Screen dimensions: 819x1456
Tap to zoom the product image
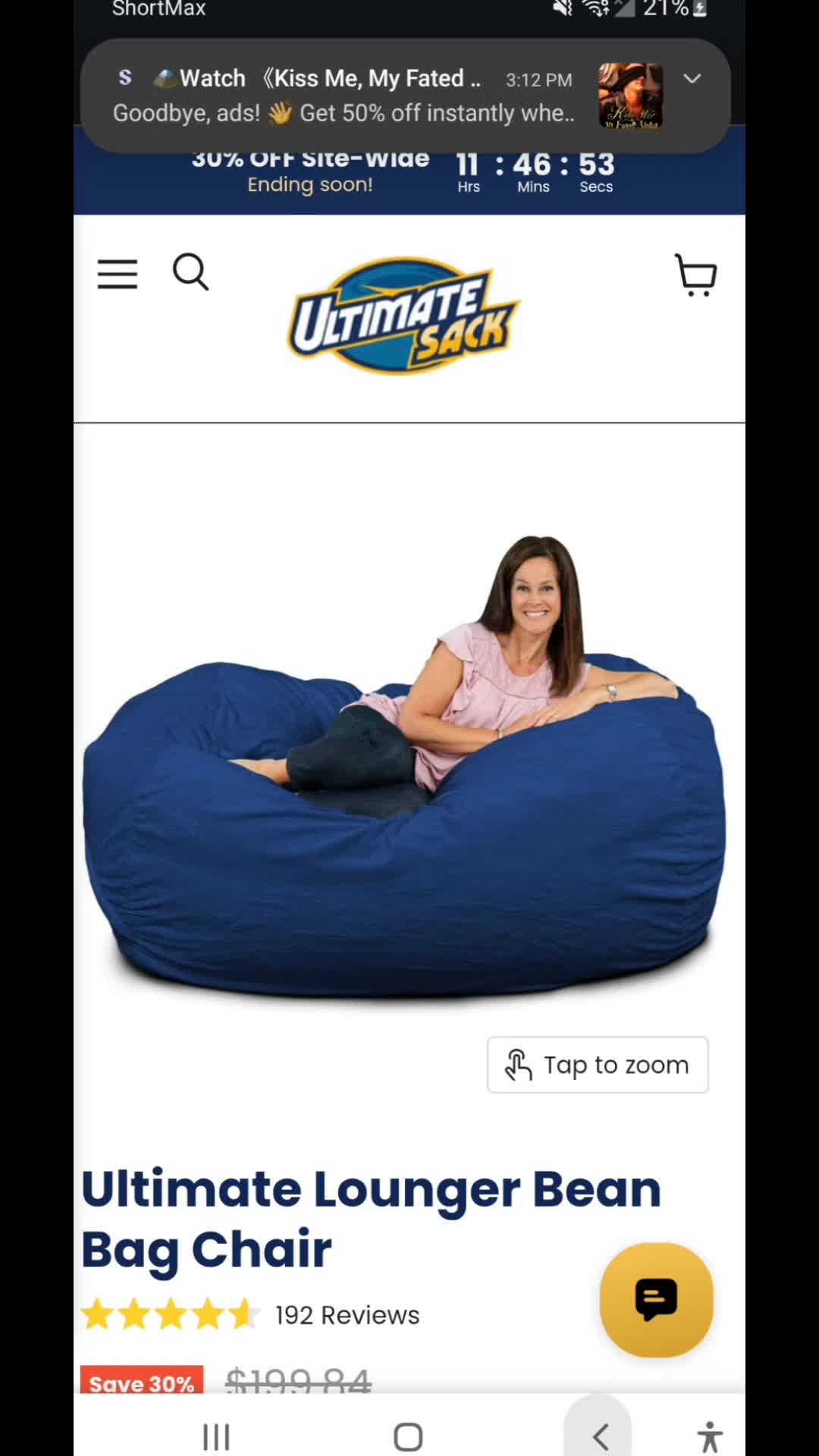tap(598, 1065)
